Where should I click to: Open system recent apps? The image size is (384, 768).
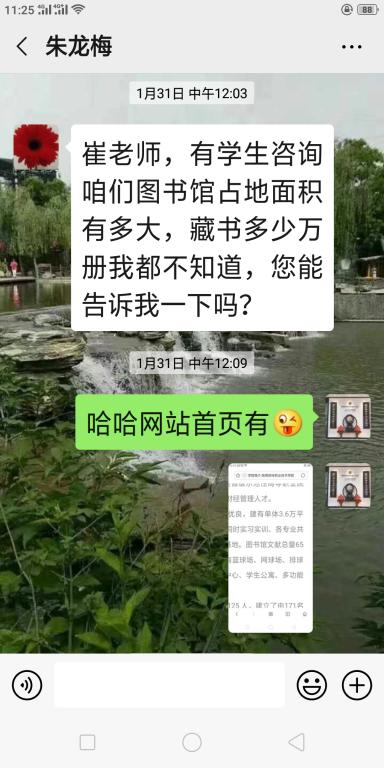87,742
